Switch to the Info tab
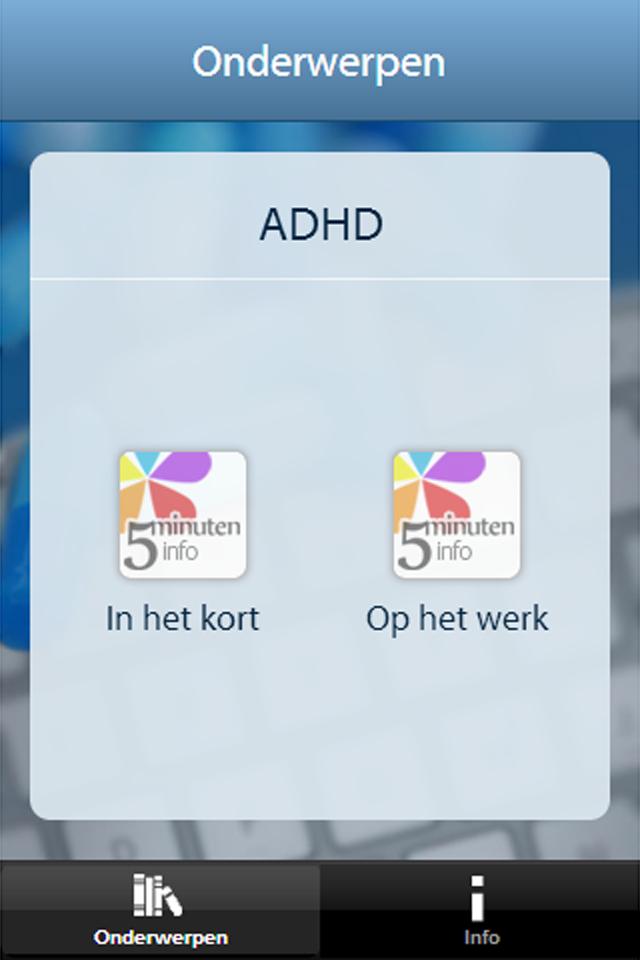 tap(480, 911)
